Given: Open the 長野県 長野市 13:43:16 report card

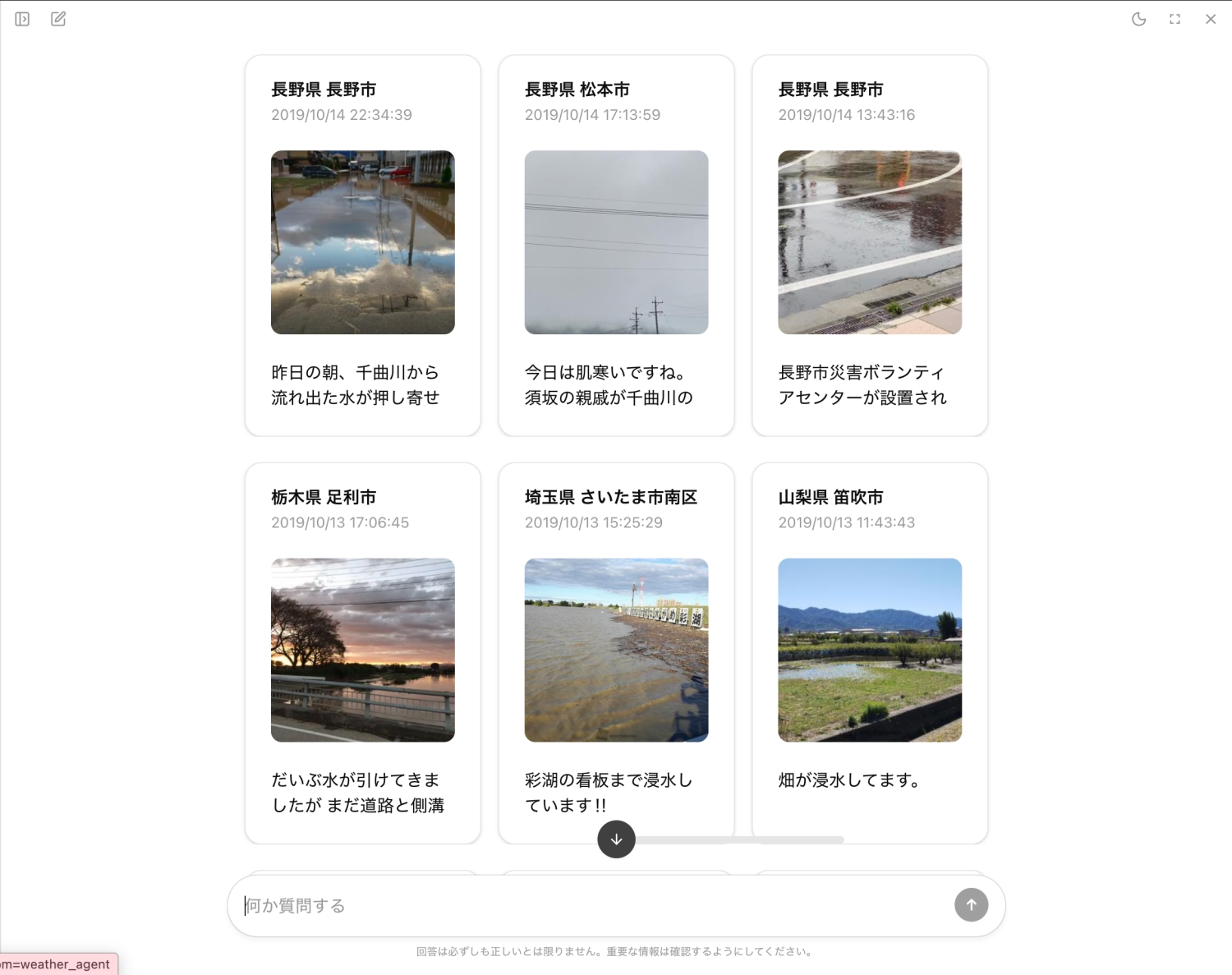Looking at the screenshot, I should pos(870,246).
